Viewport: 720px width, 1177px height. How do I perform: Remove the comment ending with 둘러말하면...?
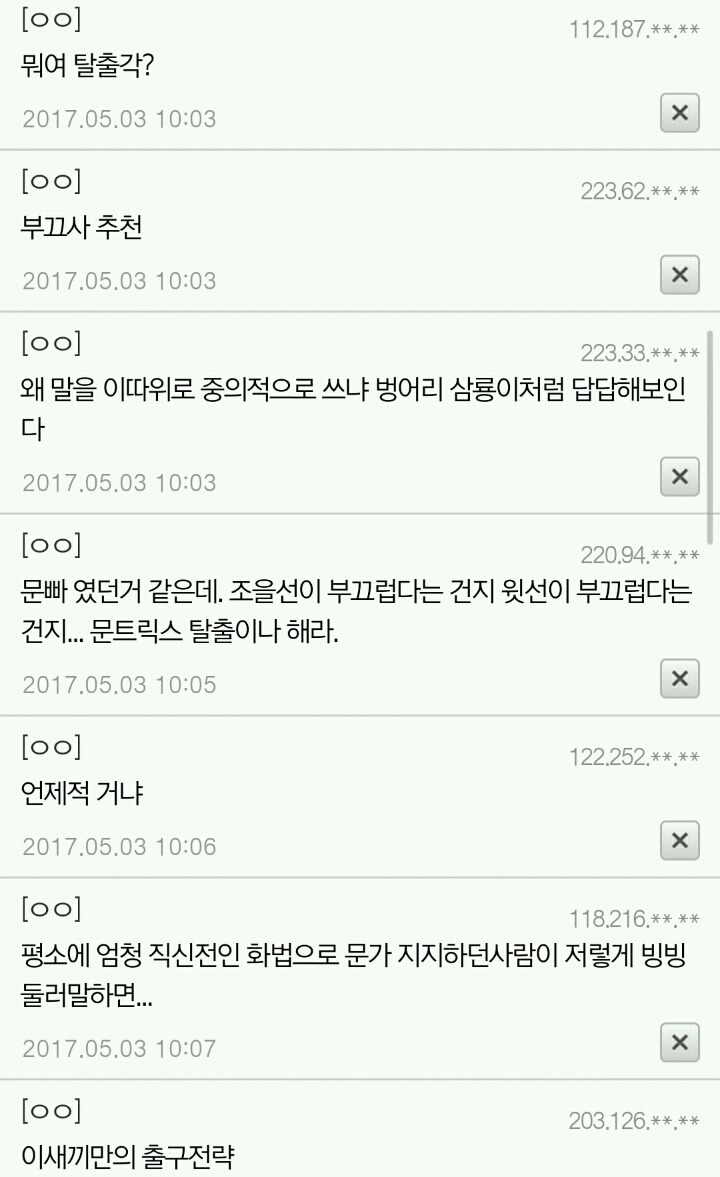(679, 1042)
